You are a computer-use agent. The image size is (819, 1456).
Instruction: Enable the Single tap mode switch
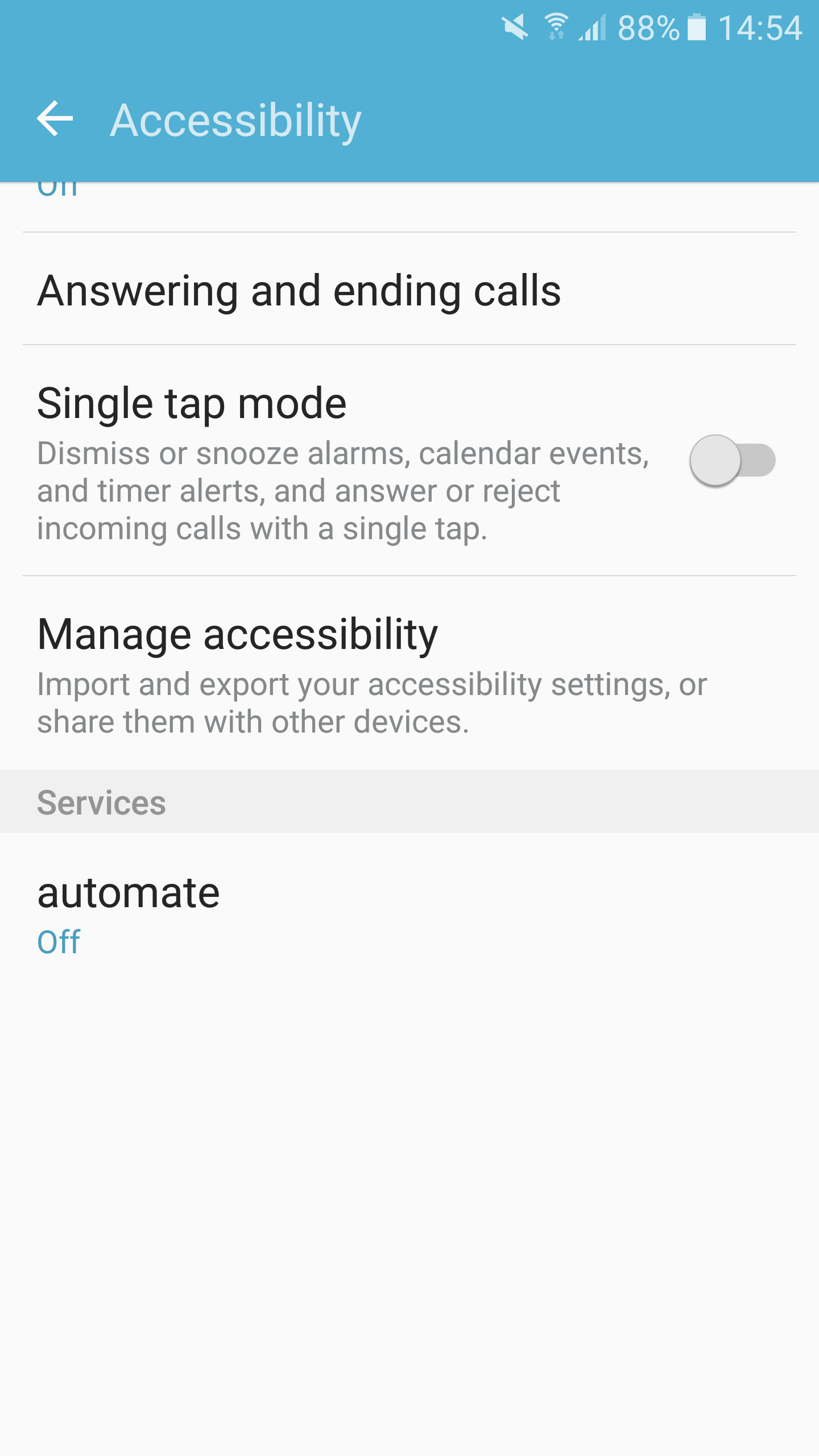732,460
